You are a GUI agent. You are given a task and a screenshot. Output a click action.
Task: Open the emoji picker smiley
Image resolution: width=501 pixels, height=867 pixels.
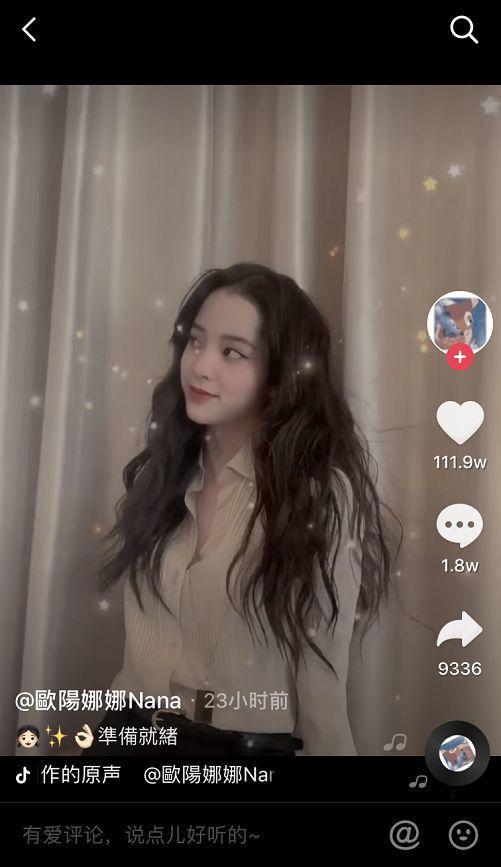(x=463, y=835)
